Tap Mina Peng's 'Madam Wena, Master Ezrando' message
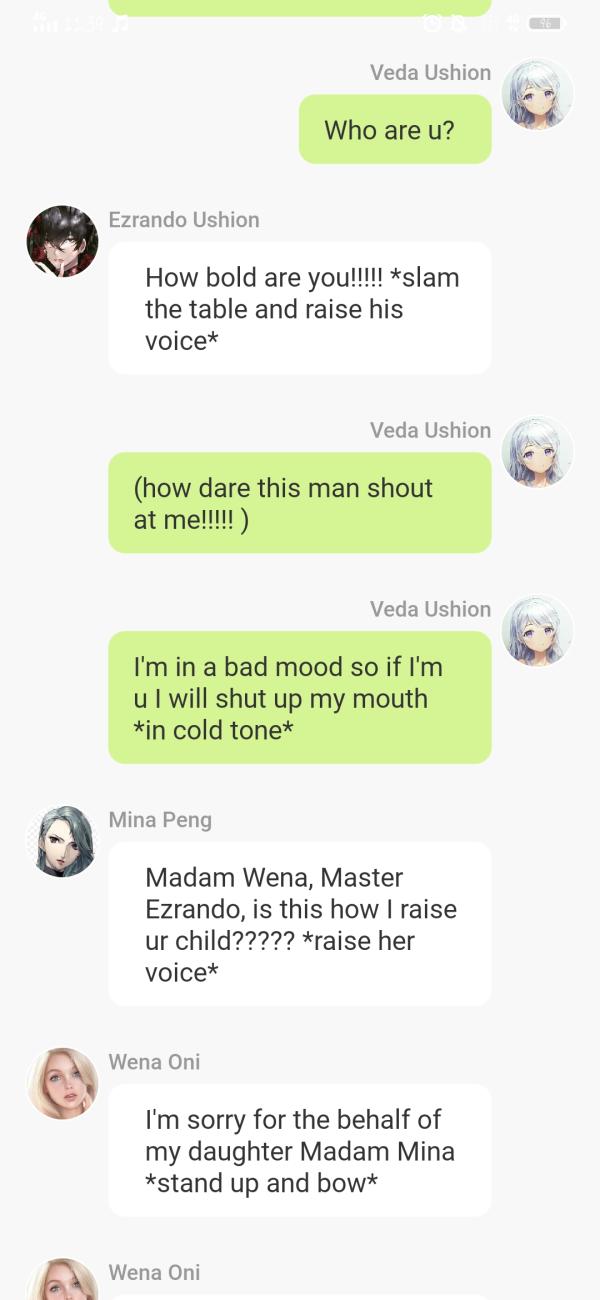Screen dimensions: 600x1300 299,924
